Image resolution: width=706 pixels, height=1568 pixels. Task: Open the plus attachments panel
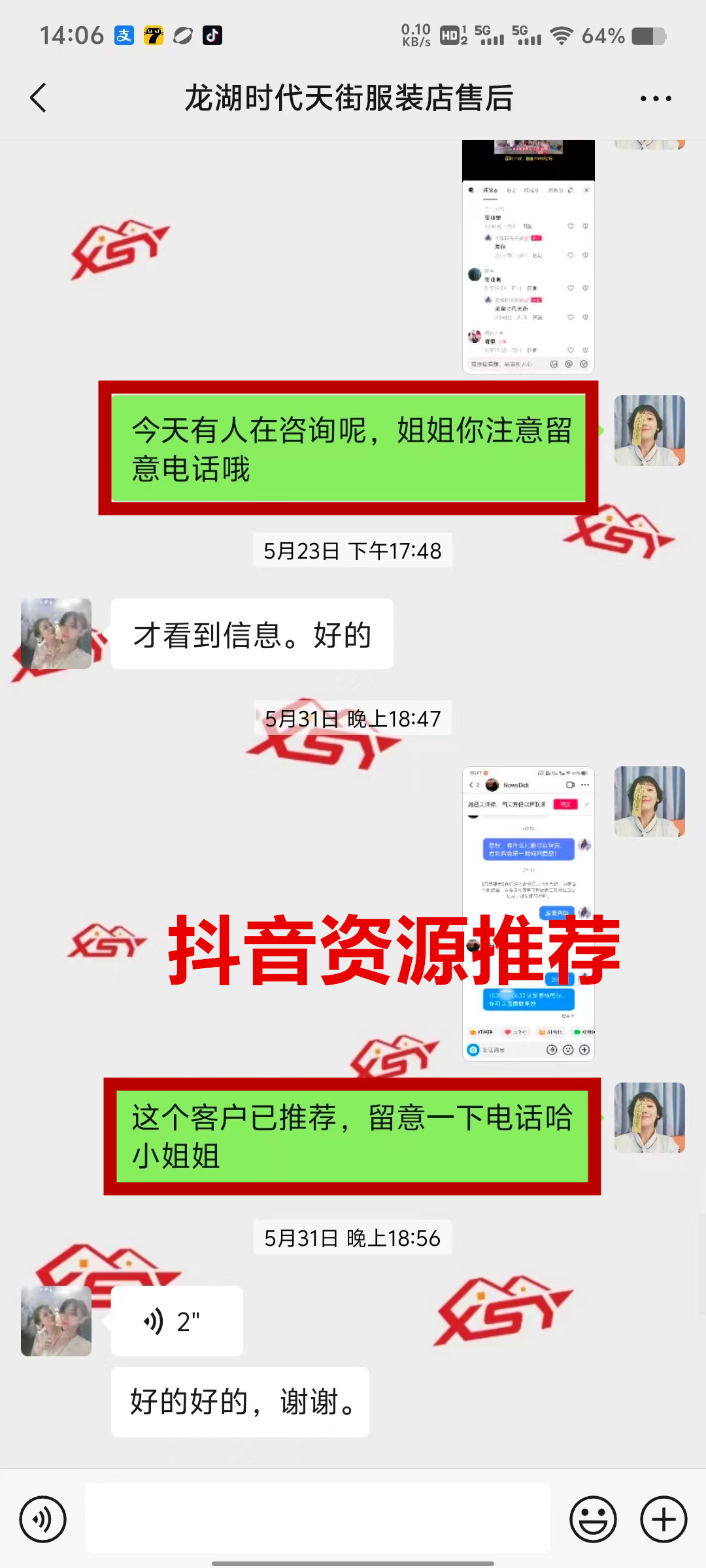click(x=663, y=1519)
